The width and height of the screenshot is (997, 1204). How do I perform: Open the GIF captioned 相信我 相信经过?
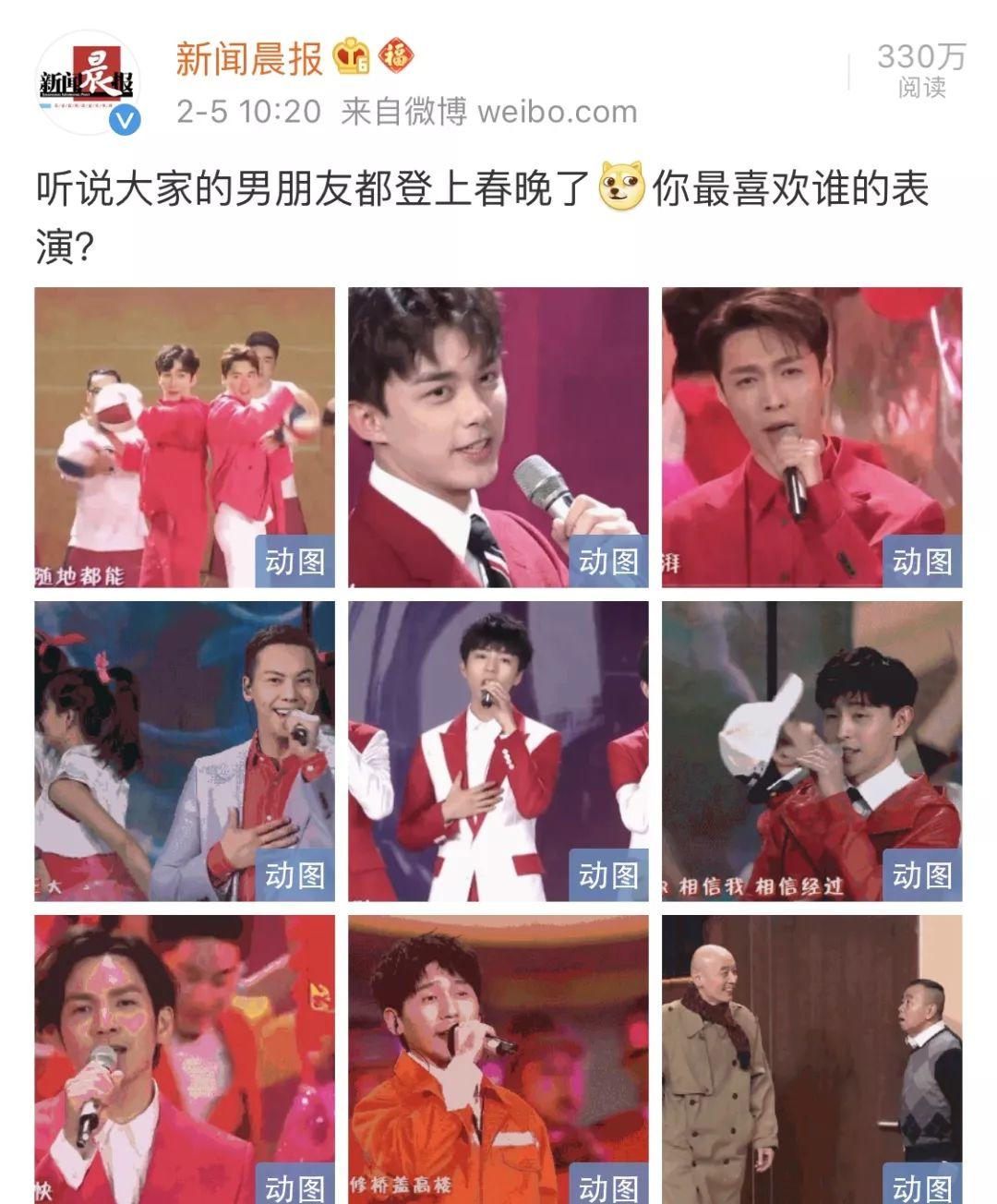(811, 751)
